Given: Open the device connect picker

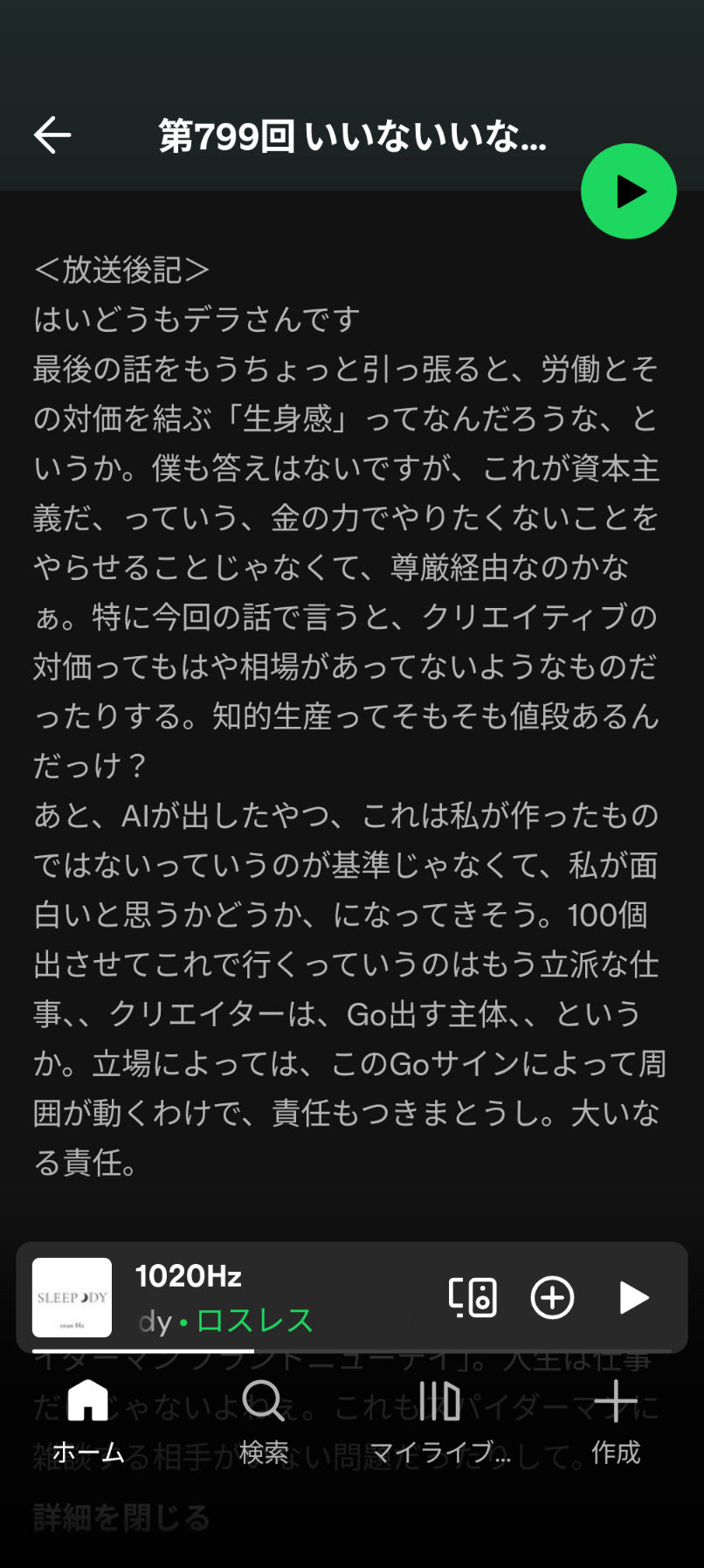Looking at the screenshot, I should (473, 1297).
